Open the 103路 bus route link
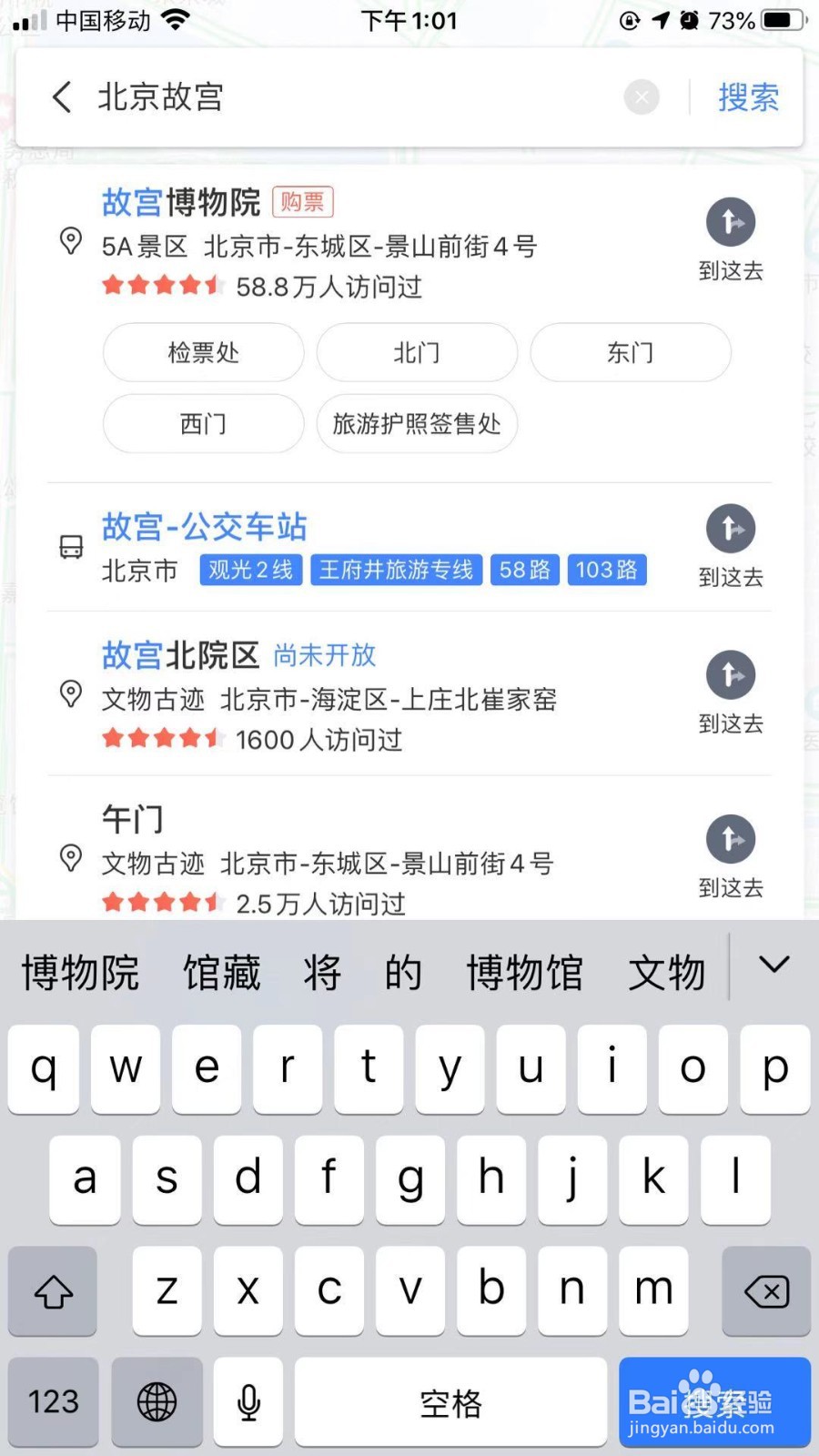 [606, 570]
